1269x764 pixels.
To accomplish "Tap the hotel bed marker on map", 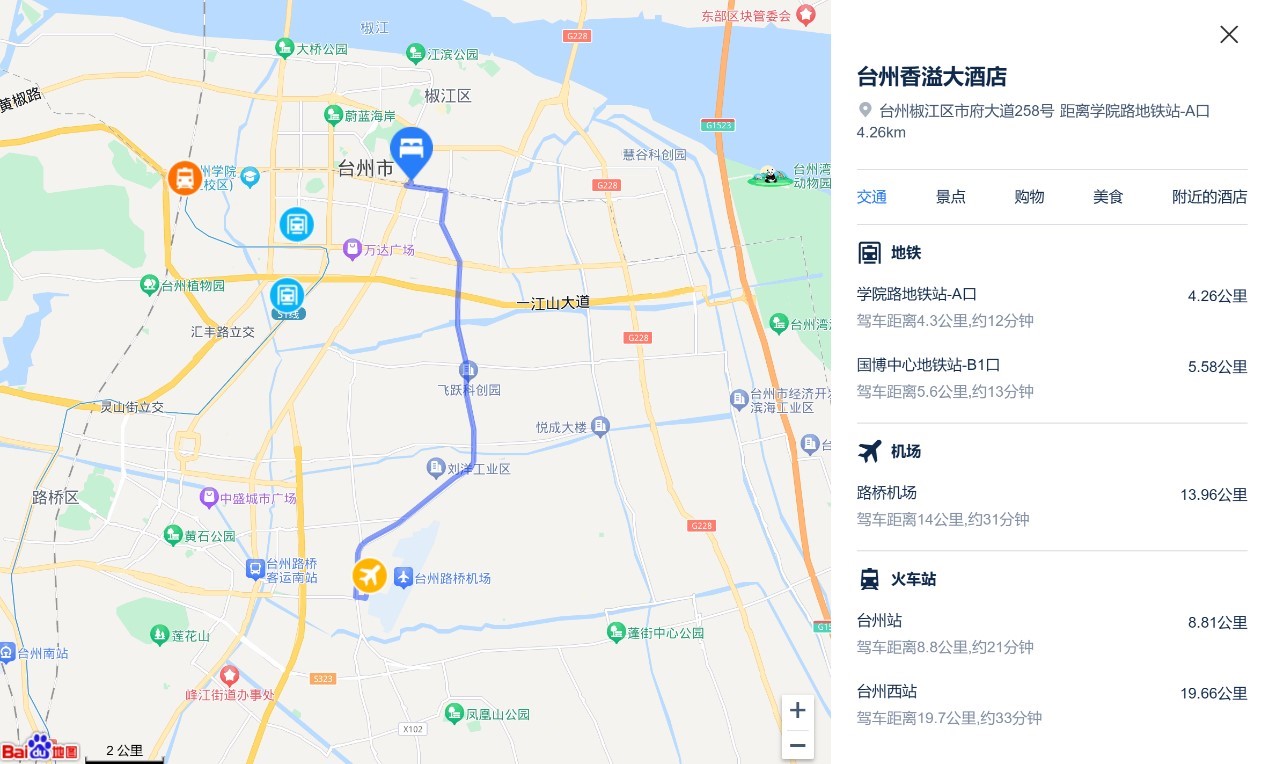I will (410, 150).
